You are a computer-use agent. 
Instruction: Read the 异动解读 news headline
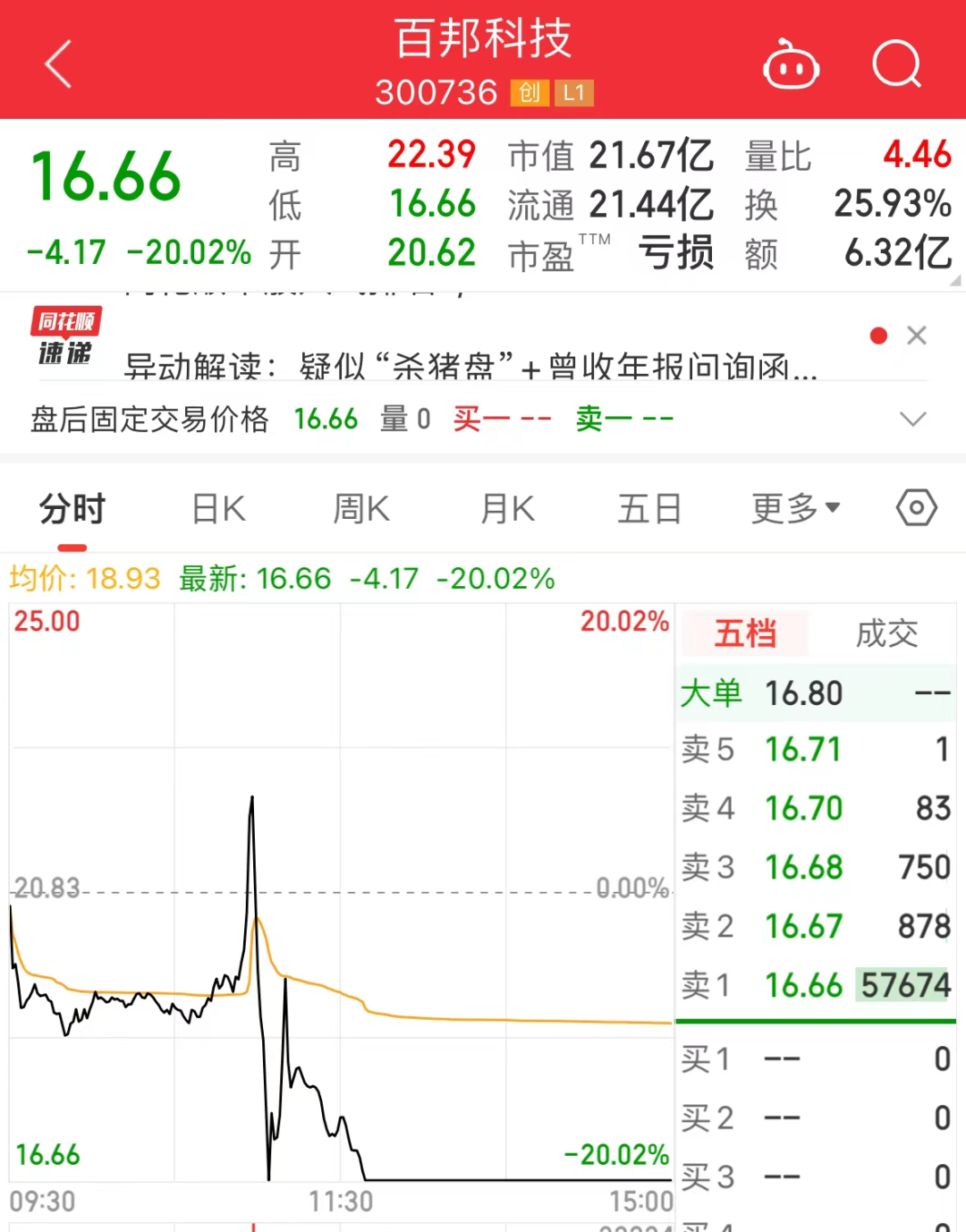[470, 365]
